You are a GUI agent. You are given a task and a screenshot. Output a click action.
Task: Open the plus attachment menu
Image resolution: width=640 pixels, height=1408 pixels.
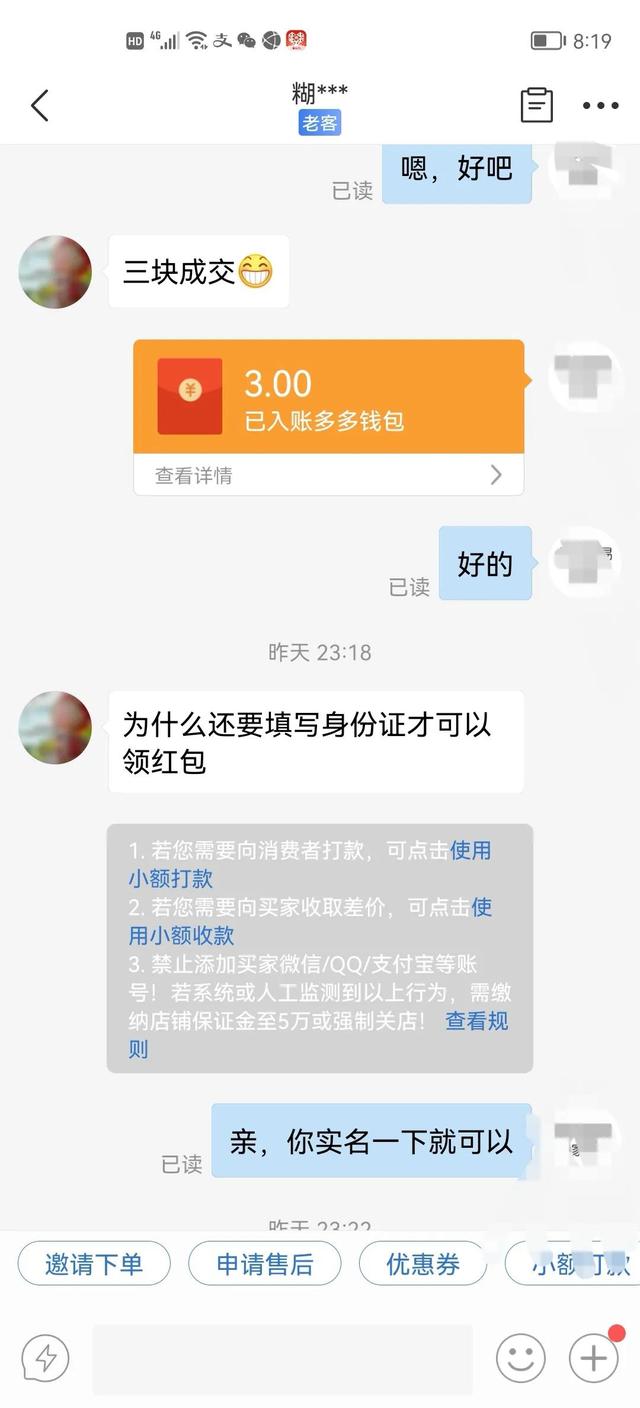pos(594,1358)
